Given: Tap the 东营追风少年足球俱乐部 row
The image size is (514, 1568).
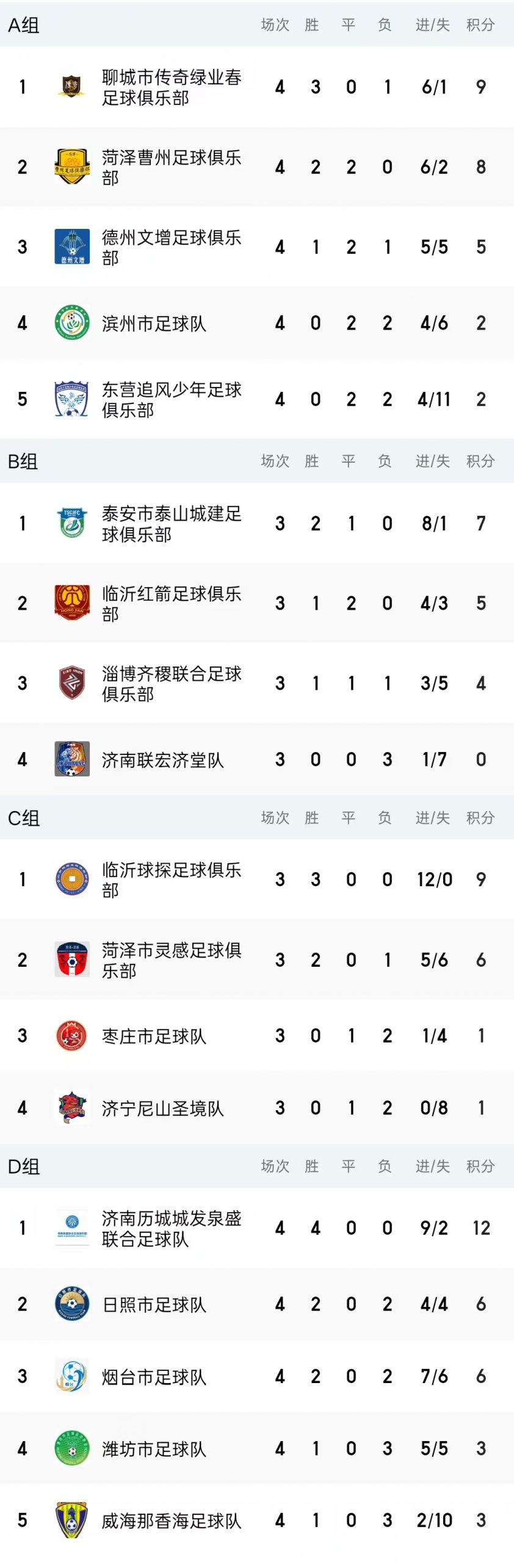Looking at the screenshot, I should [x=171, y=399].
